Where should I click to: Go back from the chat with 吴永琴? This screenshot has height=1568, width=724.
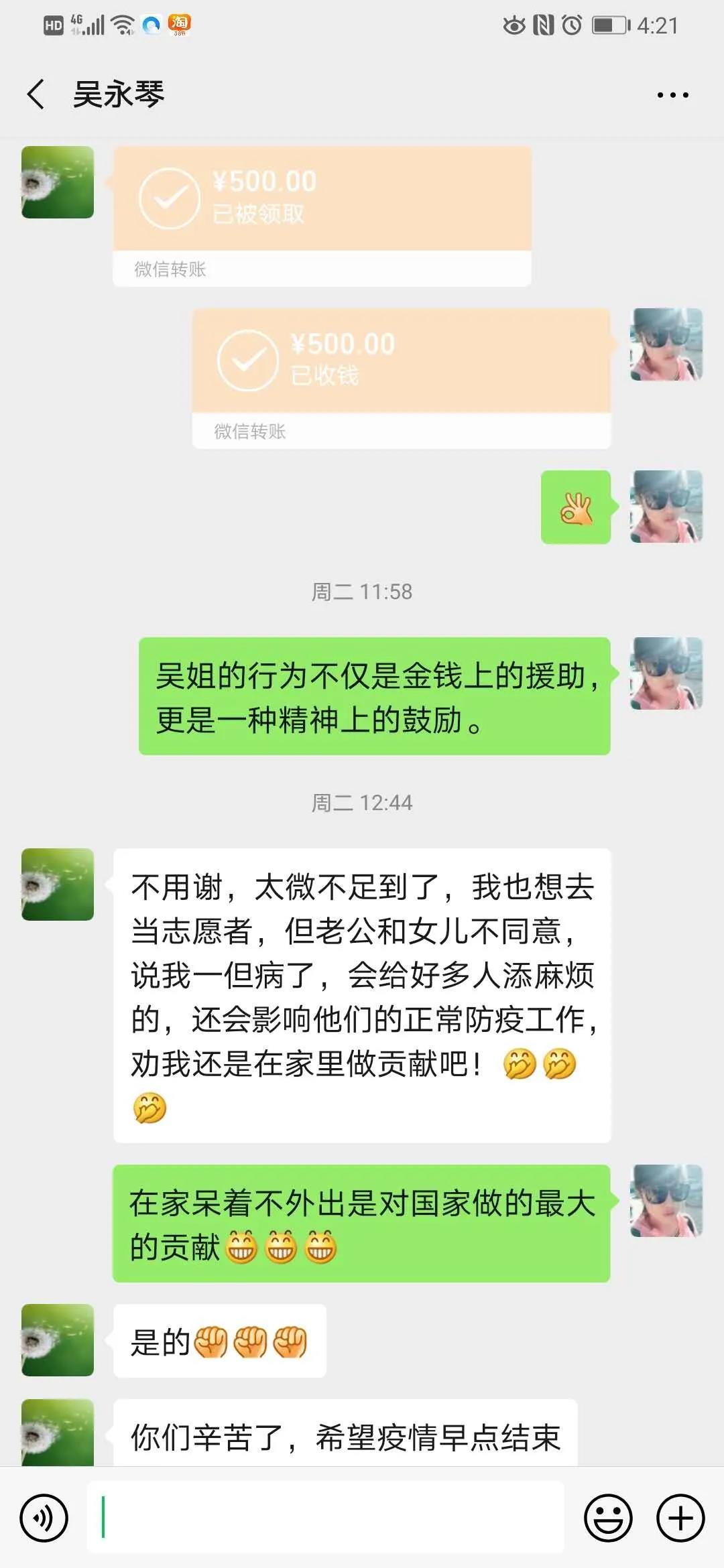37,94
